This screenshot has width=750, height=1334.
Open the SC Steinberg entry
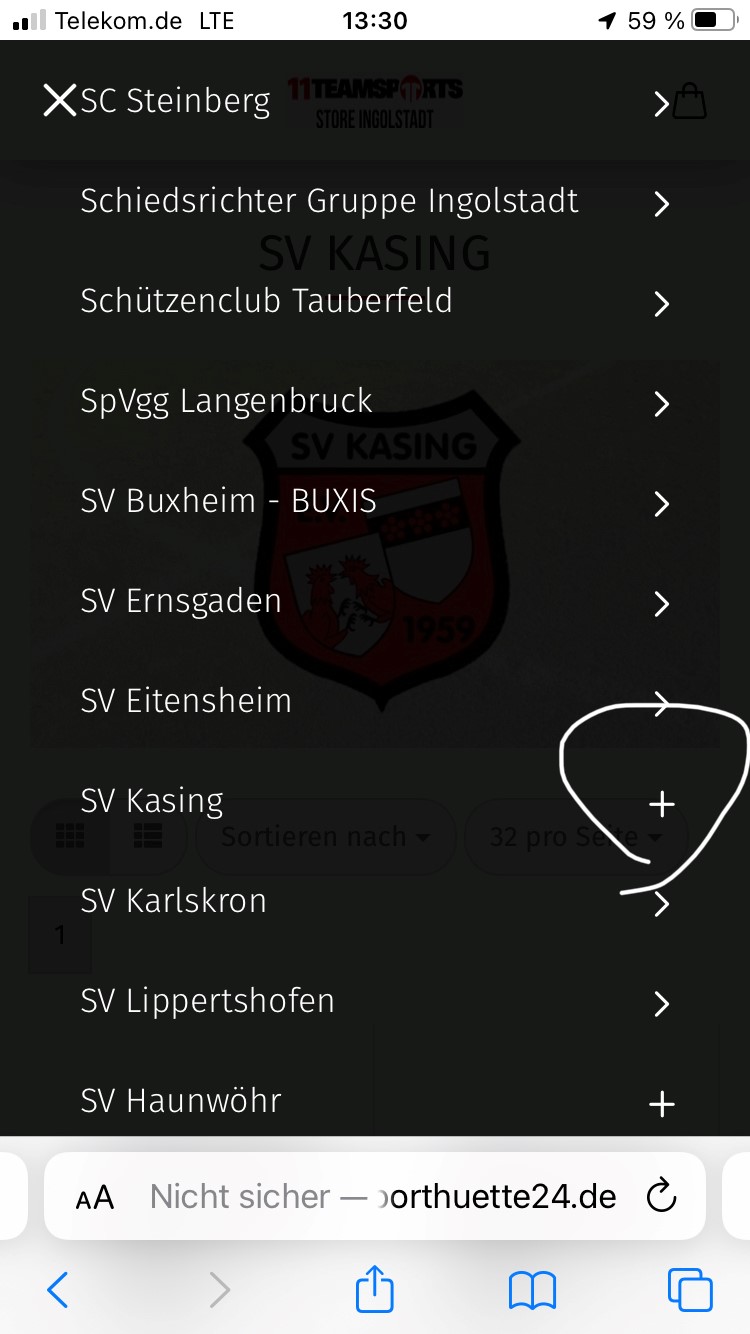click(175, 101)
